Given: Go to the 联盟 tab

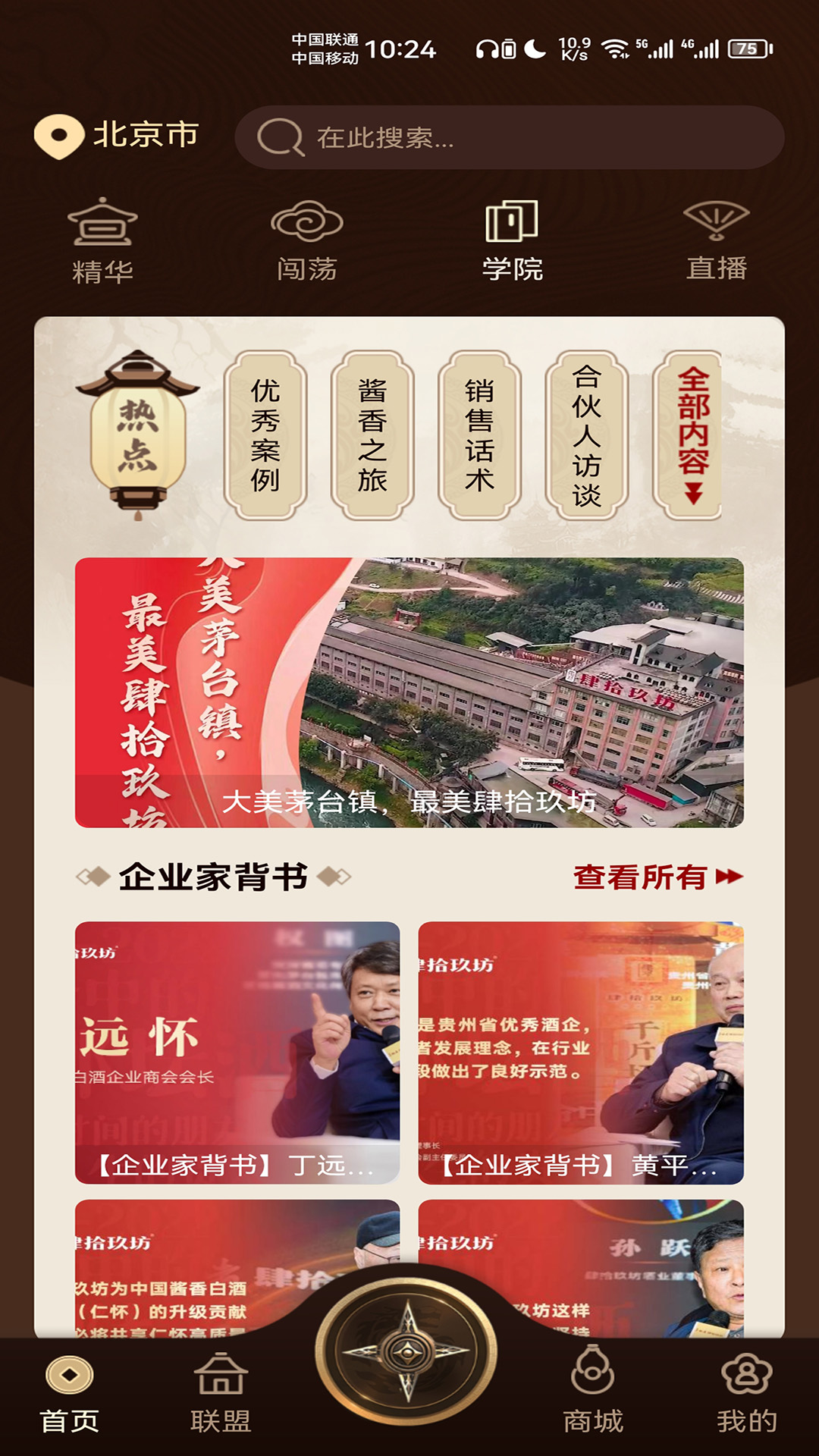Looking at the screenshot, I should (221, 1393).
